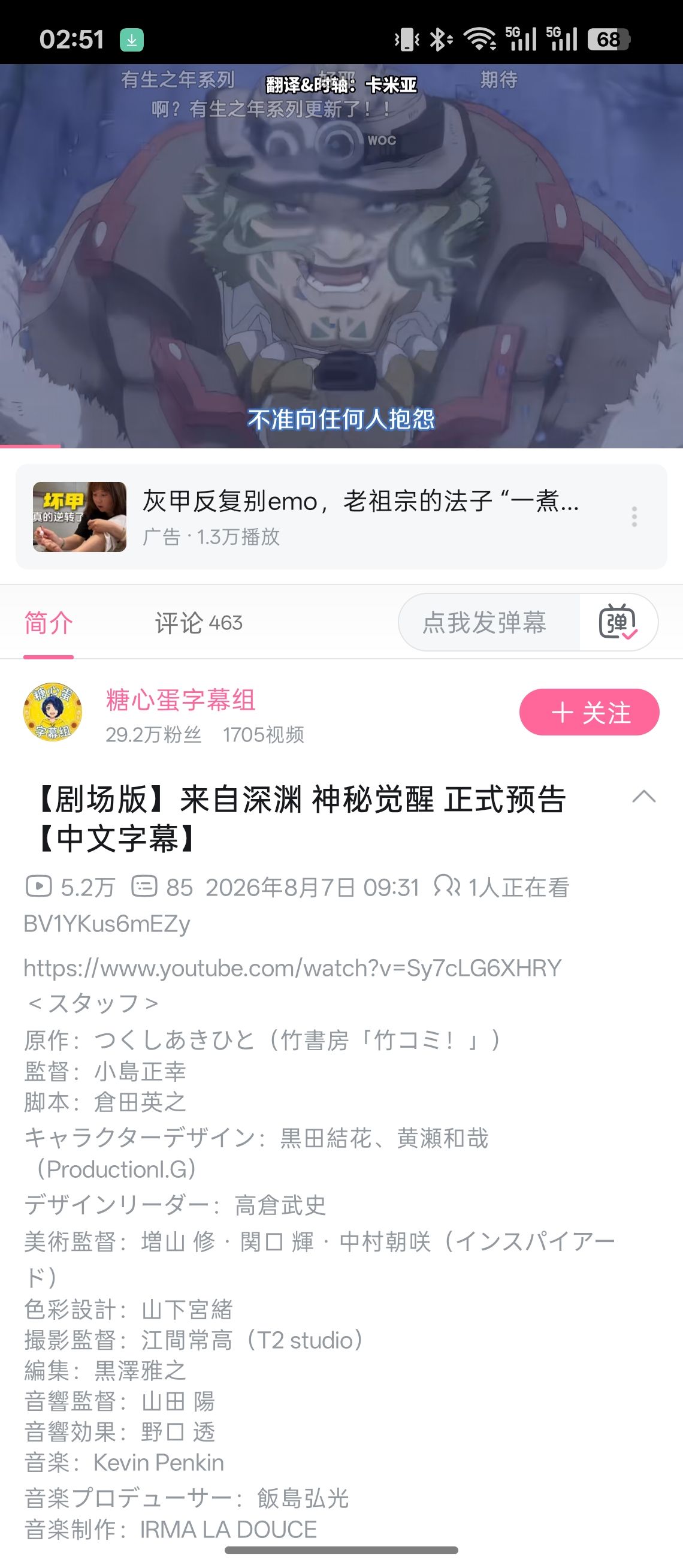Open the 灰甲 ad card

coord(341,517)
